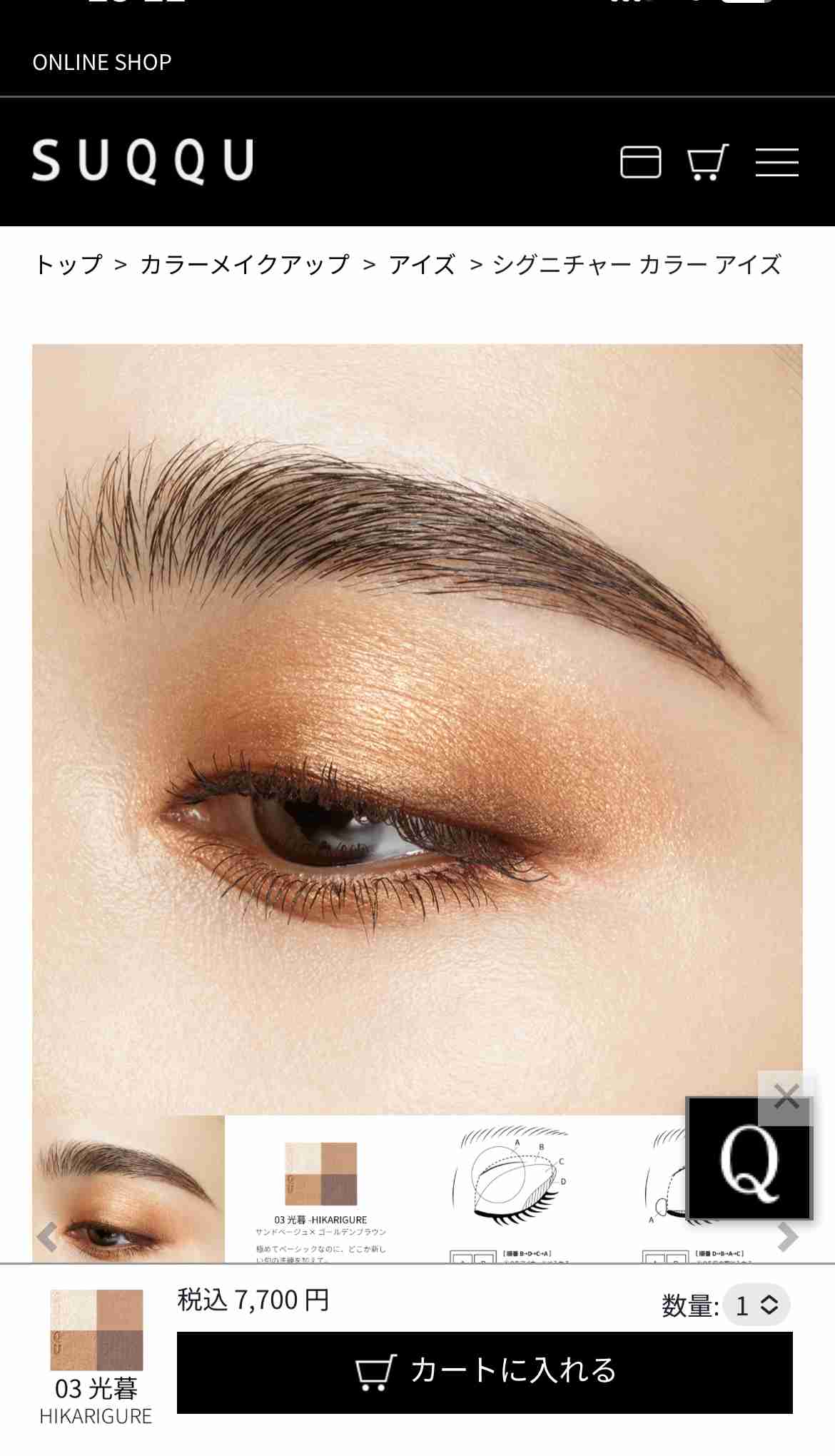Select the 03 光暮 palette thumbnail
835x1456 pixels.
tap(321, 1190)
